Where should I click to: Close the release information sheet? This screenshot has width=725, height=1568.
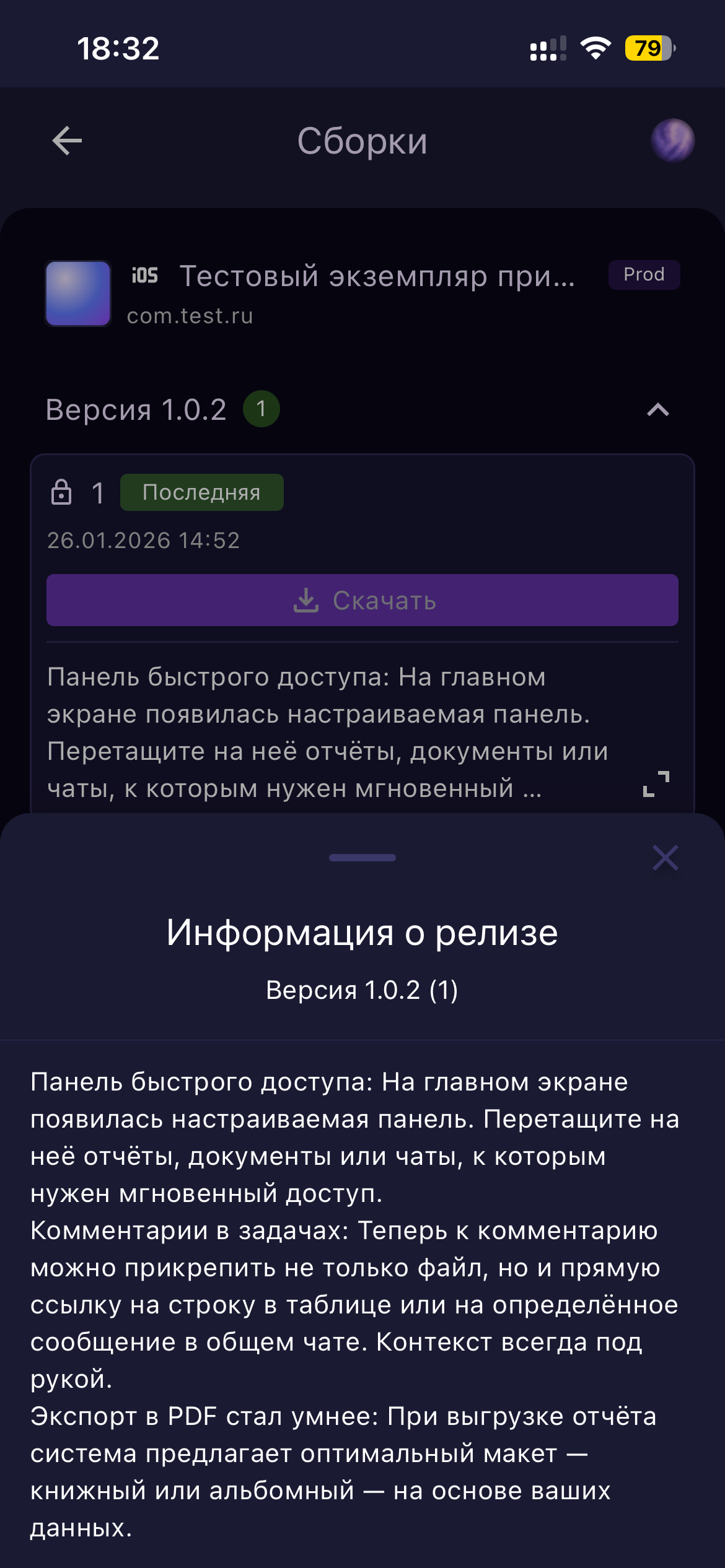(x=665, y=858)
